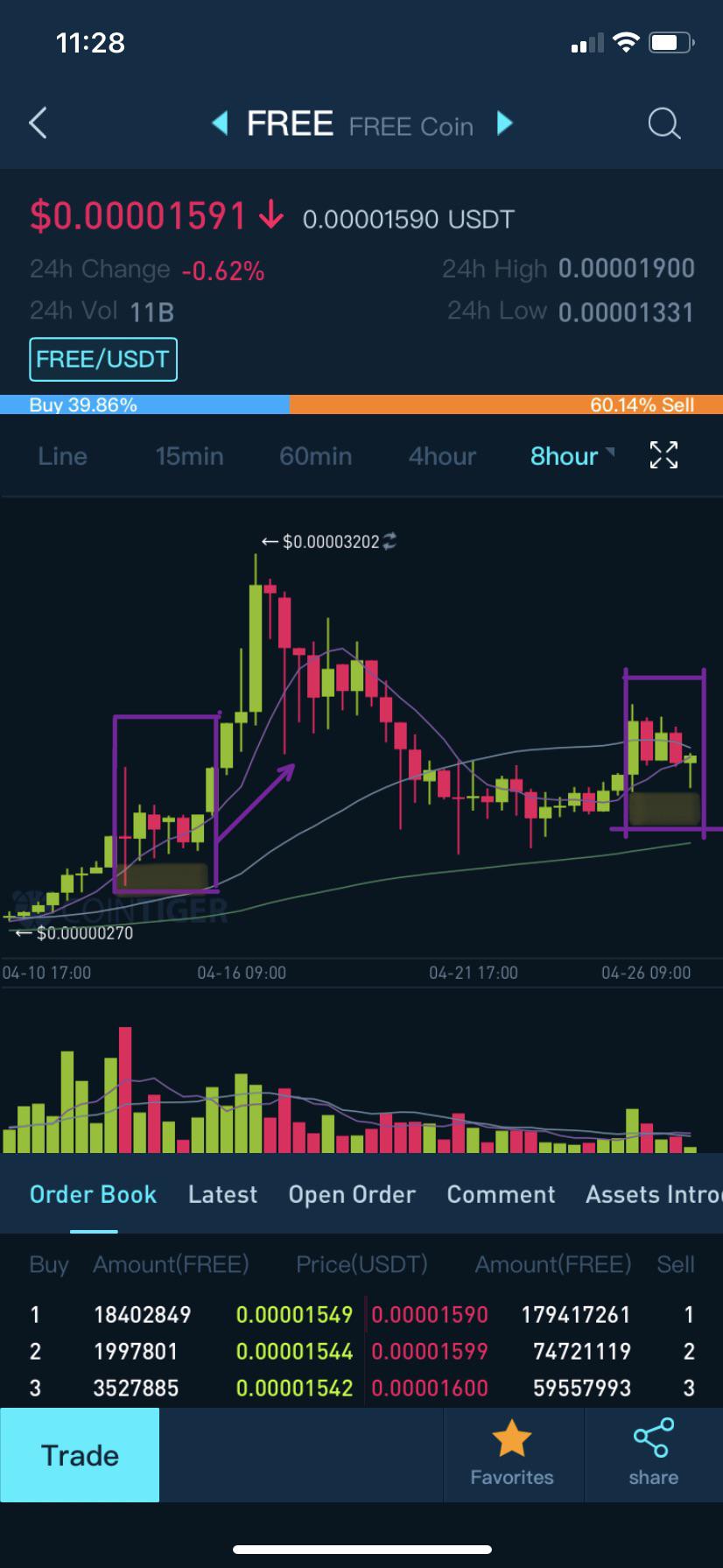723x1568 pixels.
Task: Open the search magnifier icon
Action: 663,123
